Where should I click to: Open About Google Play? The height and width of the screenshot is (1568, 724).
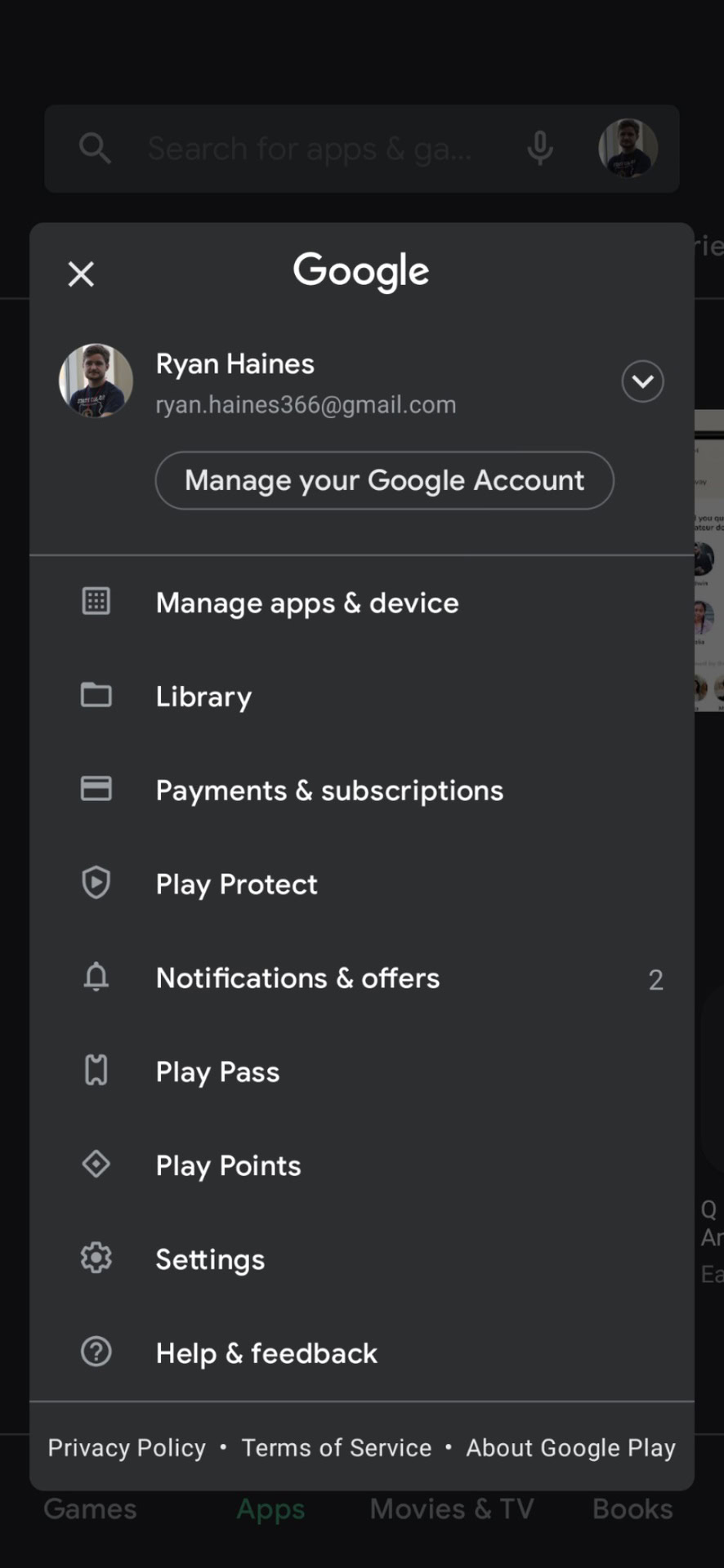pos(570,1448)
